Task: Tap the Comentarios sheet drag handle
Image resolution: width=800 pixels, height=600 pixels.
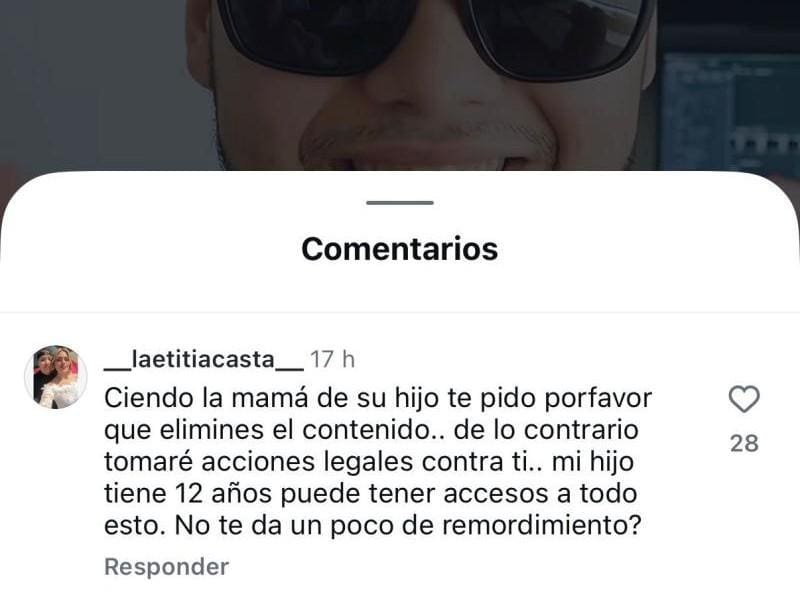Action: click(x=399, y=203)
